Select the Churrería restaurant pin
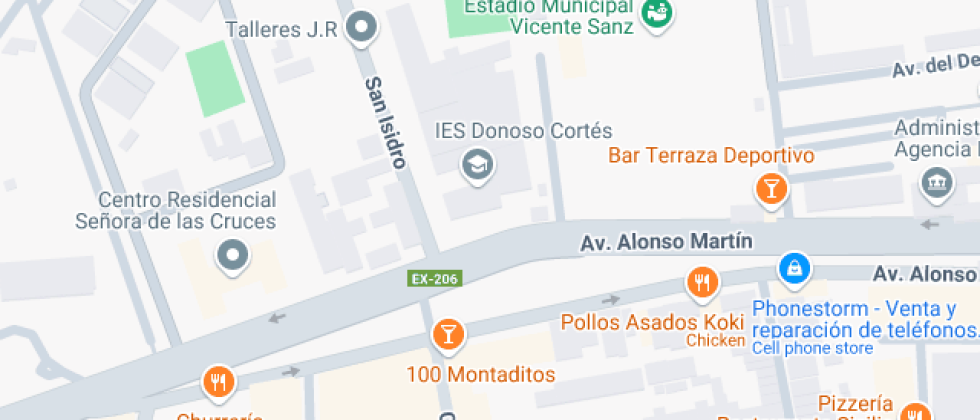This screenshot has height=420, width=980. pyautogui.click(x=218, y=381)
